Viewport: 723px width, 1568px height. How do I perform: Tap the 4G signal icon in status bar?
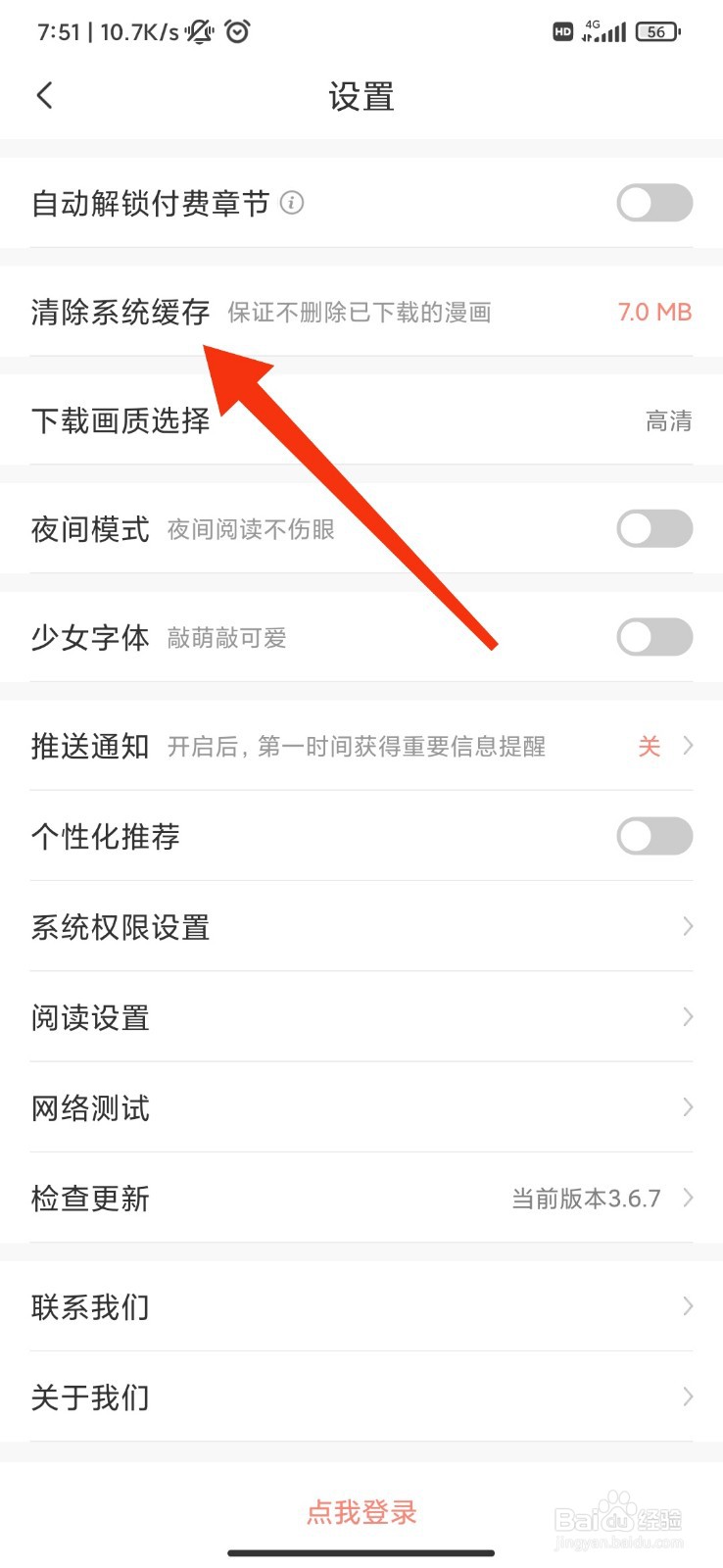[x=605, y=31]
